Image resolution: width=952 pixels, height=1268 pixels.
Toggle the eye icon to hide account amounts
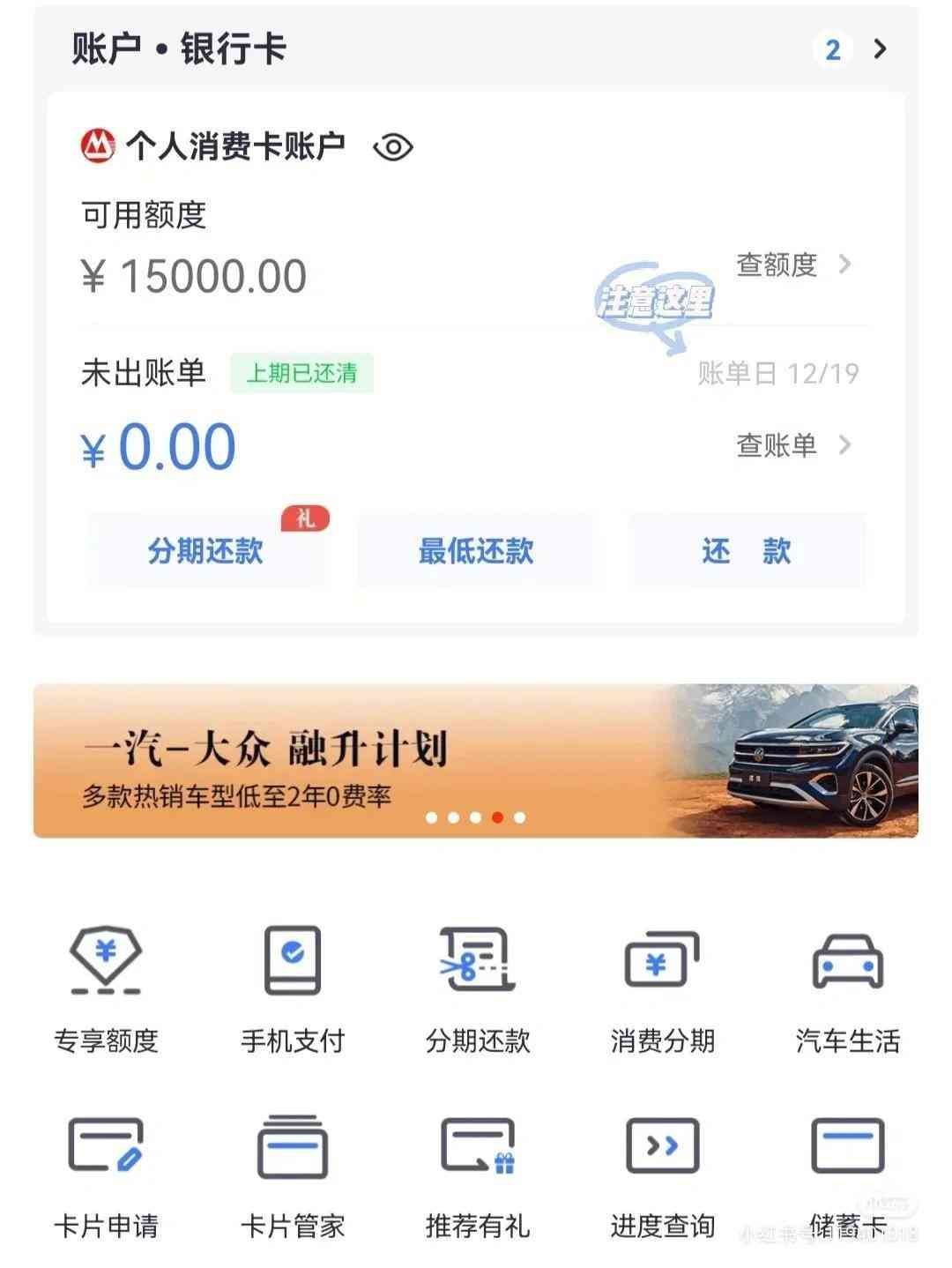coord(393,148)
